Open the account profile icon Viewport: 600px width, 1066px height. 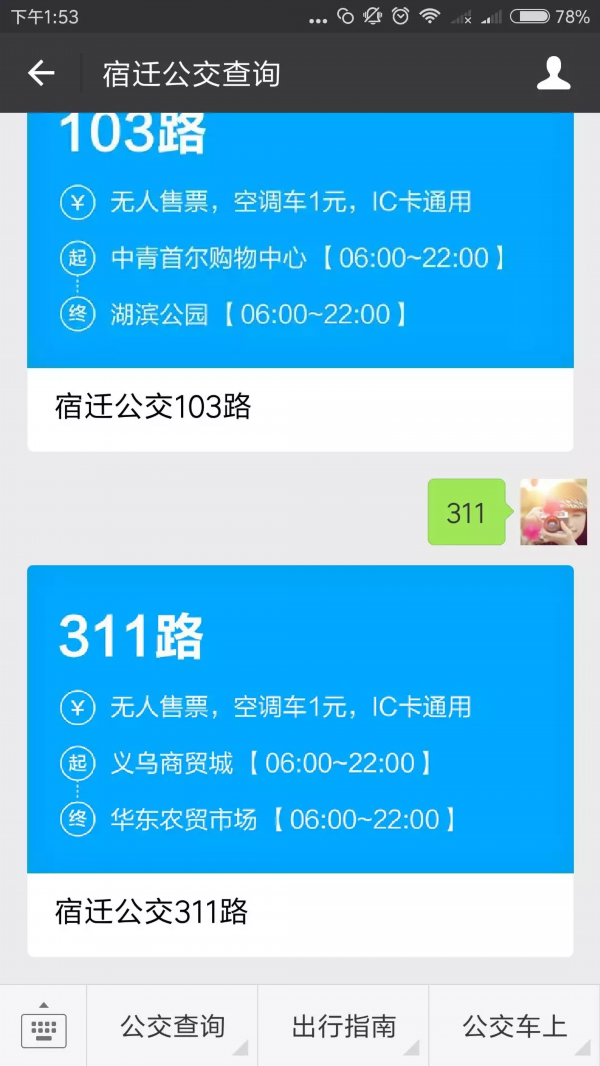553,73
